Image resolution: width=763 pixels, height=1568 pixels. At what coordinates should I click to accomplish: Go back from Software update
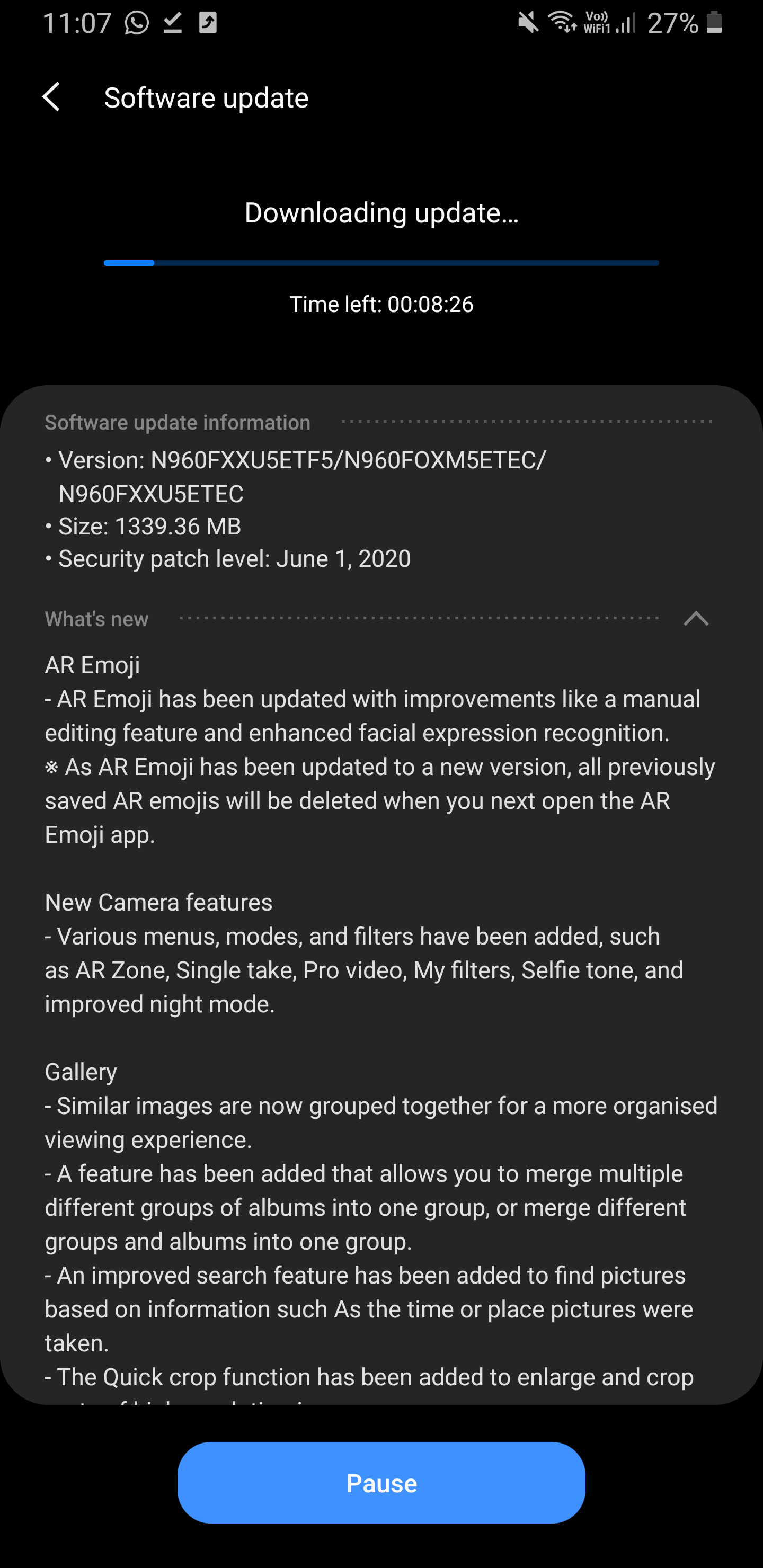[x=52, y=97]
